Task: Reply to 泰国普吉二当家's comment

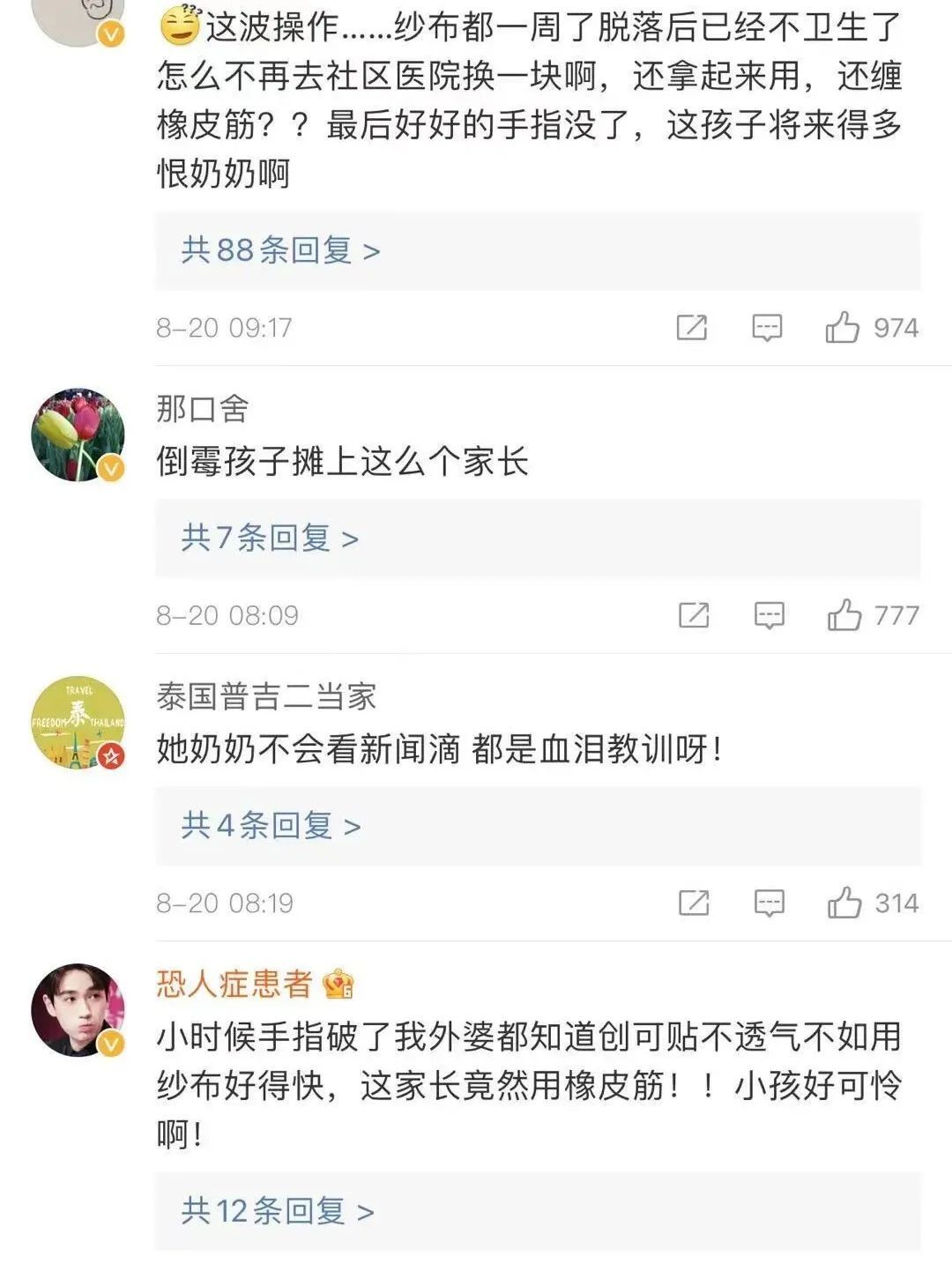Action: 769,903
